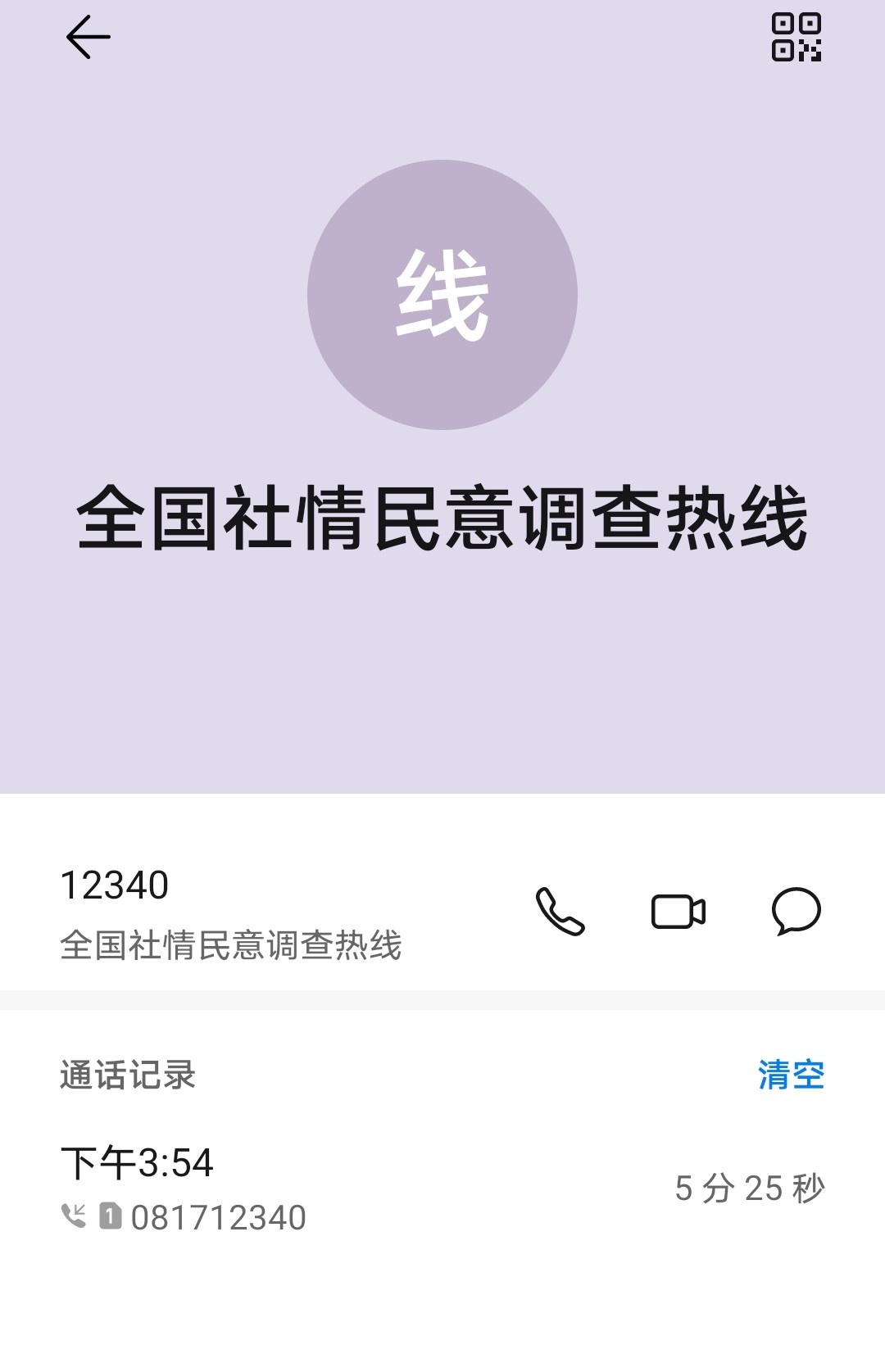Tap the 12340 number row
The height and width of the screenshot is (1372, 885).
point(229,912)
